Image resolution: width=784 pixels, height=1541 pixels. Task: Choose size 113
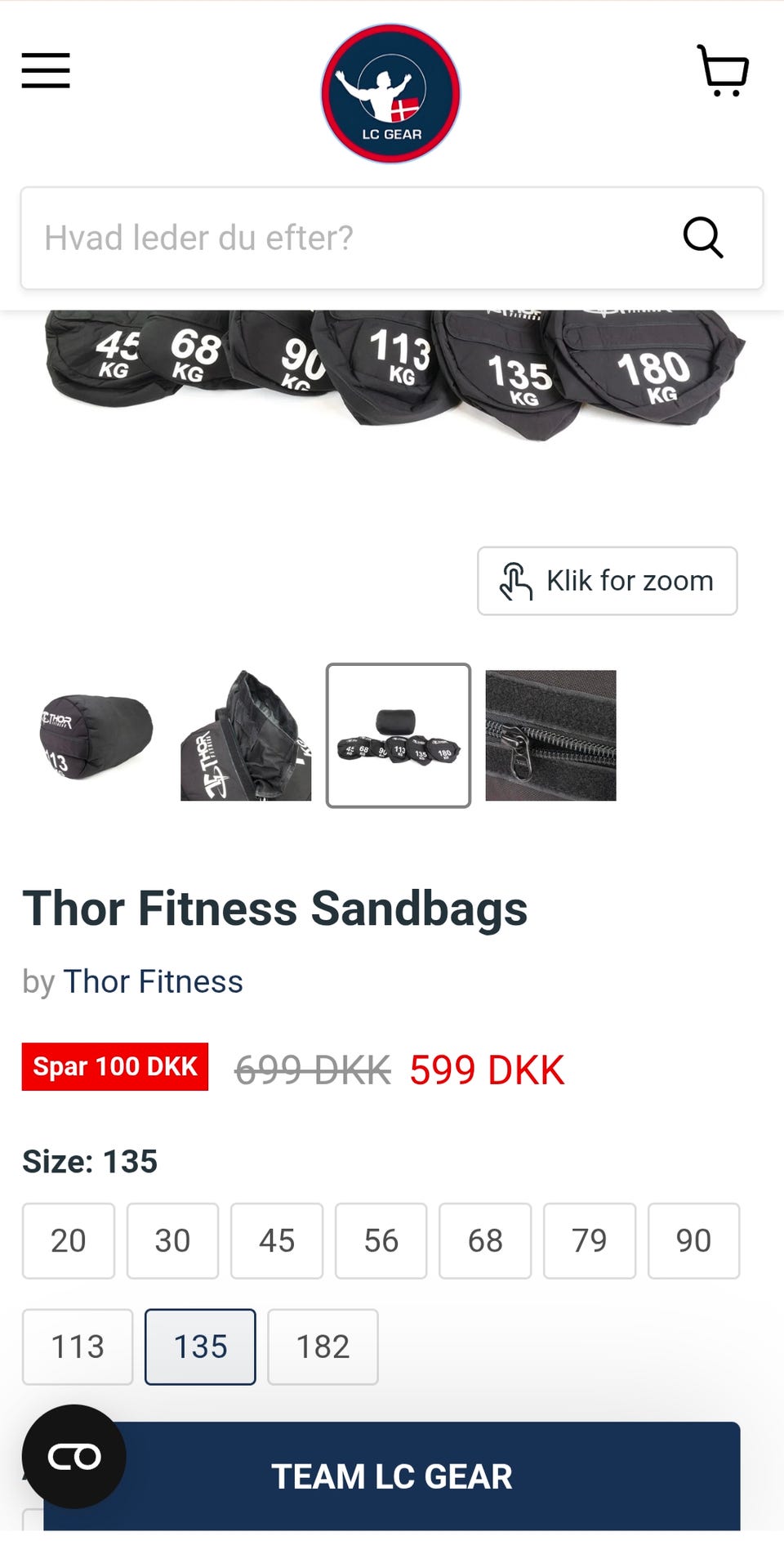78,1347
